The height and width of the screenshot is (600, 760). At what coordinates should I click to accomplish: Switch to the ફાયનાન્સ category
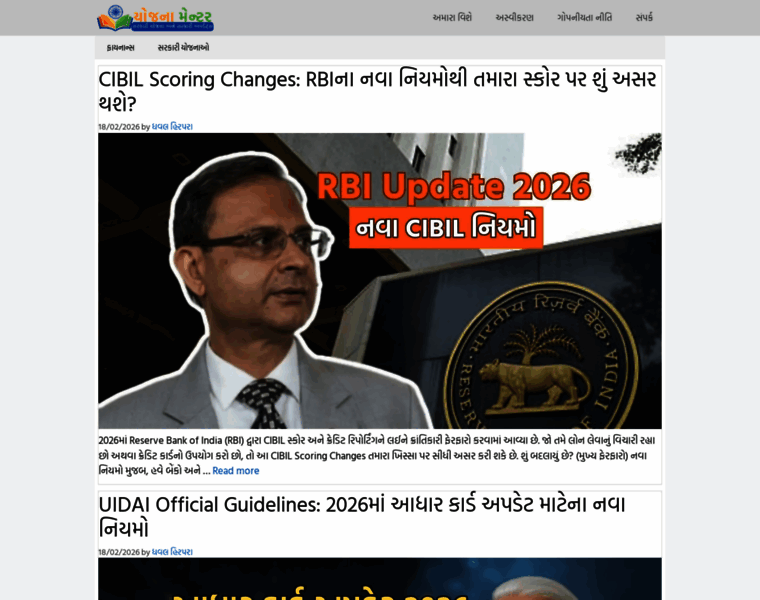click(122, 47)
